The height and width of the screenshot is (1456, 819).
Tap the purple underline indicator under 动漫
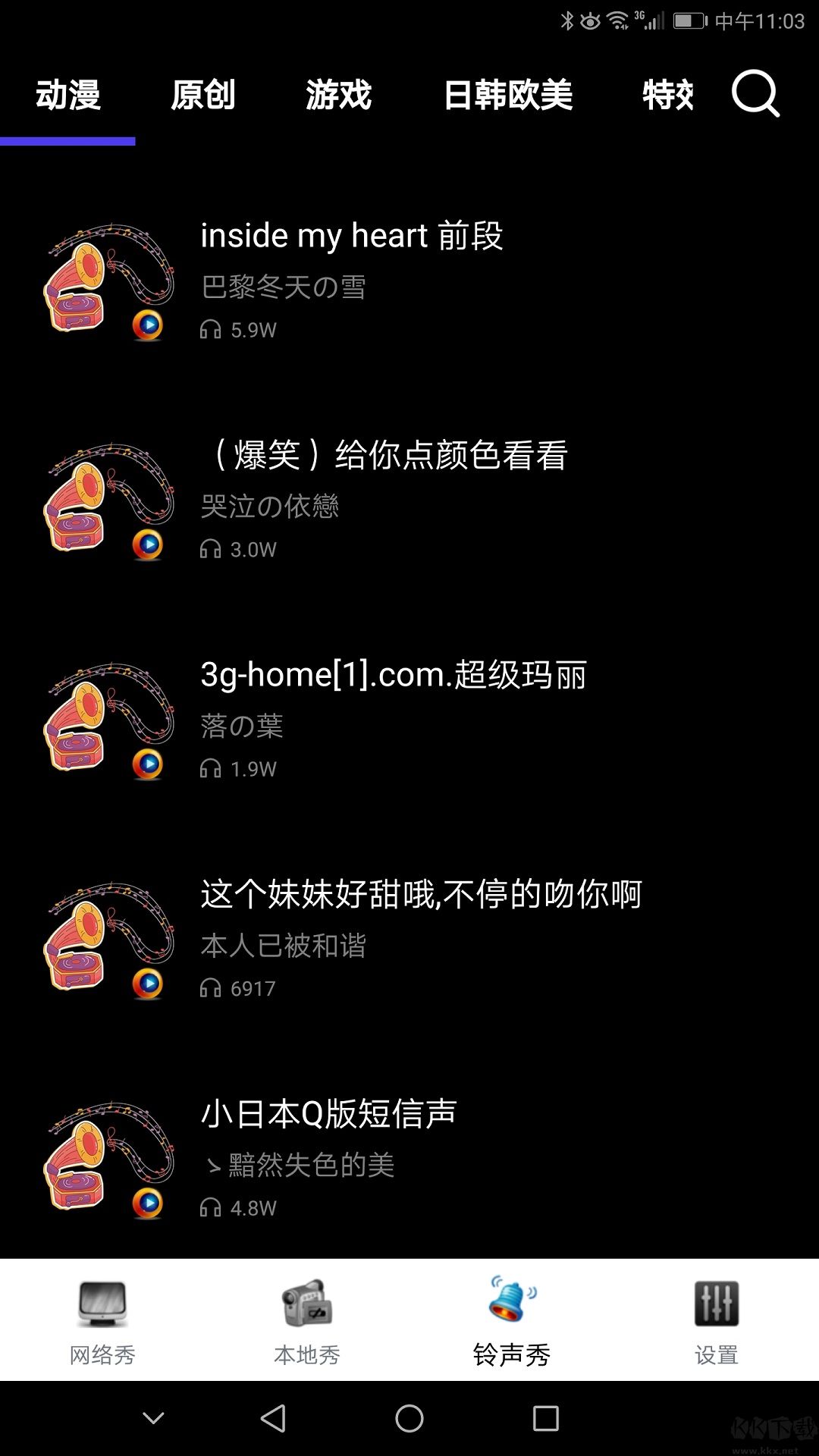coord(68,140)
